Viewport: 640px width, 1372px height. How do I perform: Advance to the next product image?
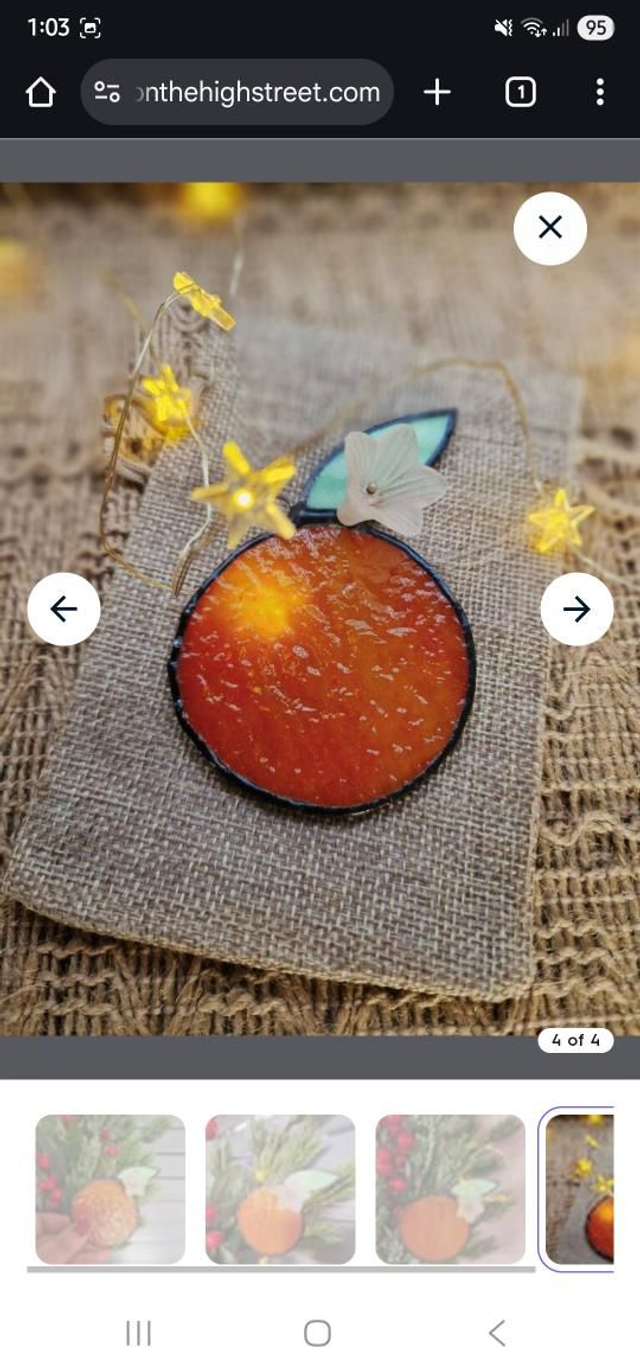pos(577,608)
